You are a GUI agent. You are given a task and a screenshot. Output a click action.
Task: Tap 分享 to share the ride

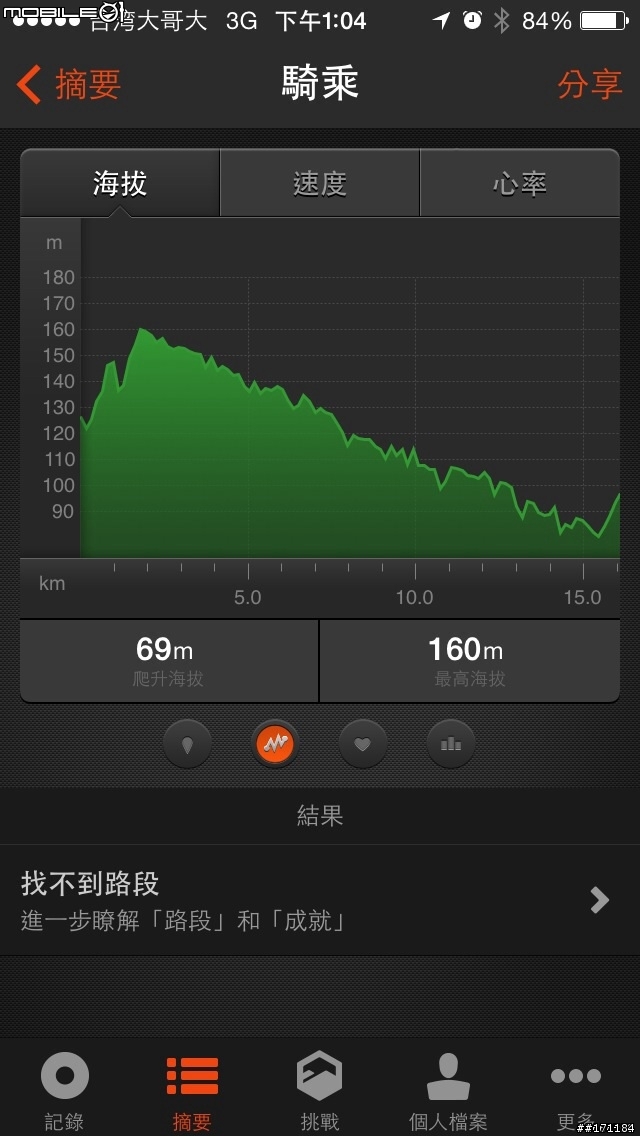click(589, 85)
